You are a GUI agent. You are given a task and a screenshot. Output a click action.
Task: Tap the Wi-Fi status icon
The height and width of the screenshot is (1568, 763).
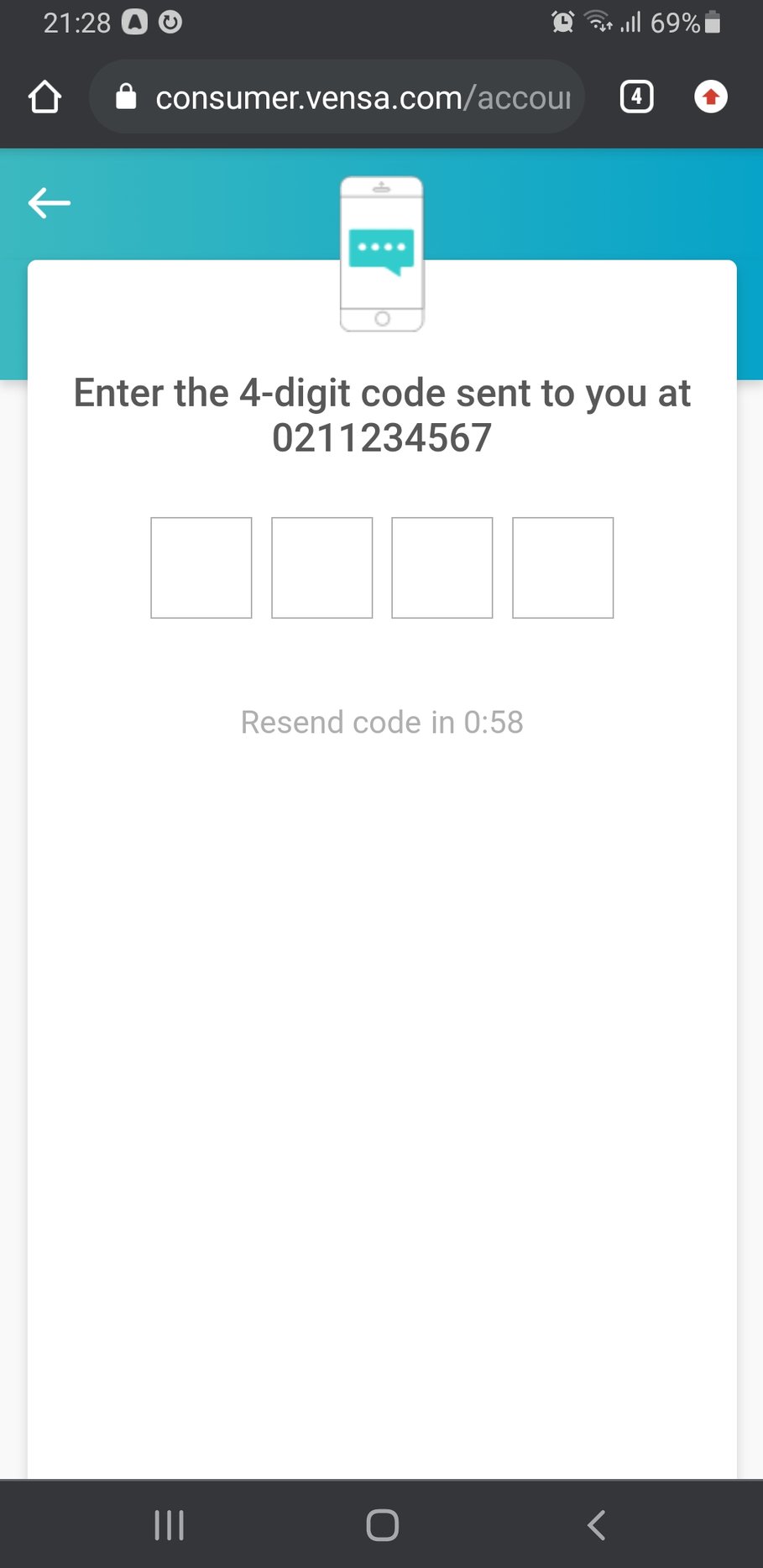click(598, 23)
